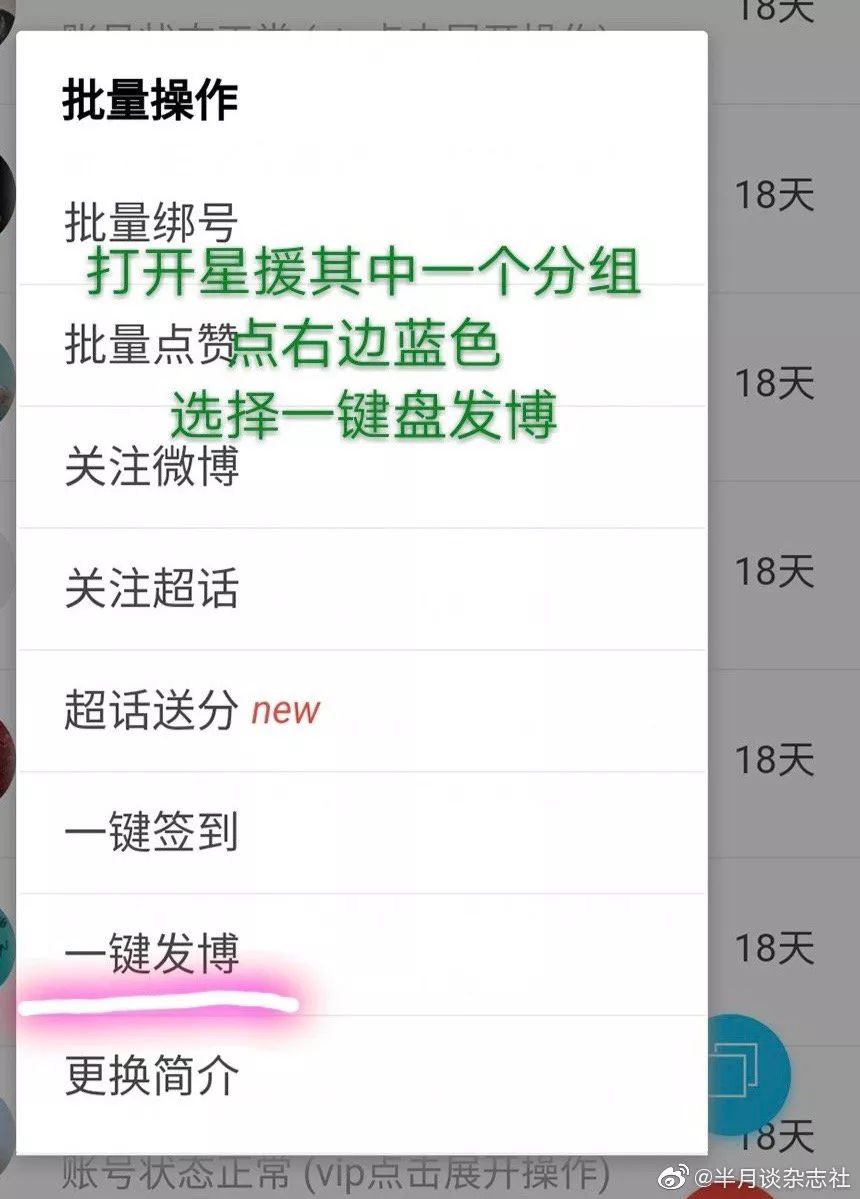Select 超话送分 marked new
The height and width of the screenshot is (1199, 860).
(x=152, y=711)
